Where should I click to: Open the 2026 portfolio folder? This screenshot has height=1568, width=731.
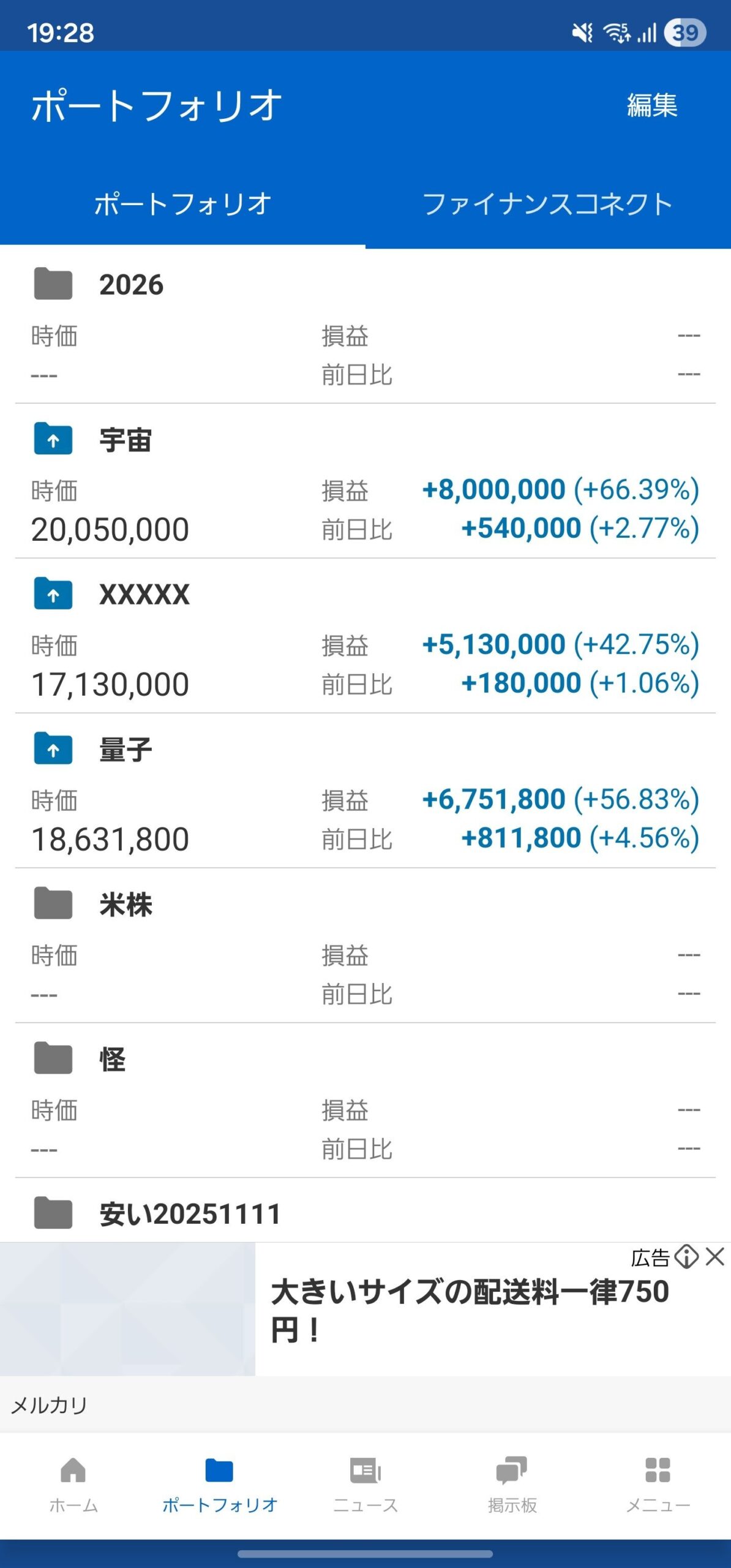(x=365, y=326)
